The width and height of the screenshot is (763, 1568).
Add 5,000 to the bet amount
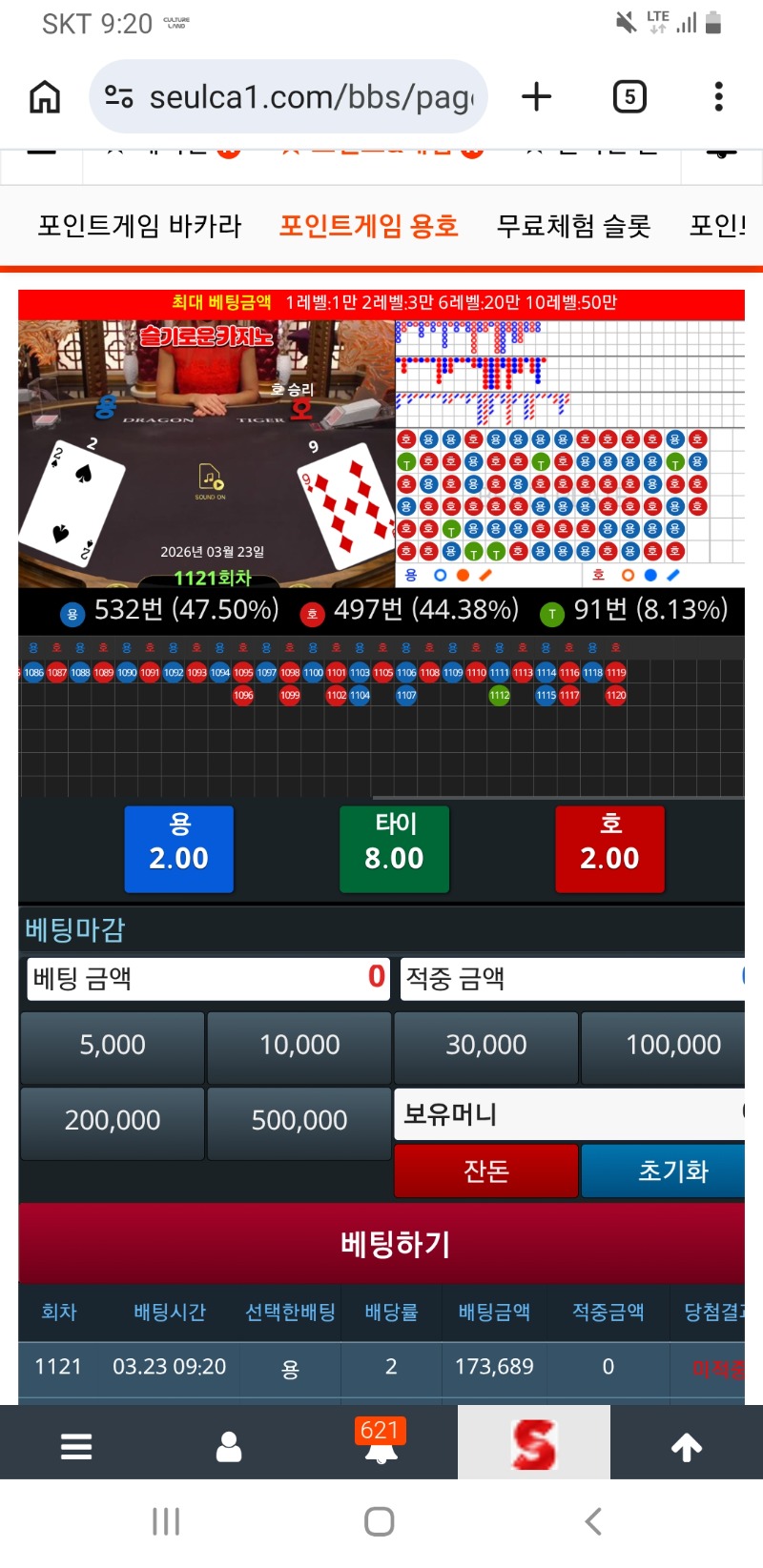click(x=113, y=1046)
